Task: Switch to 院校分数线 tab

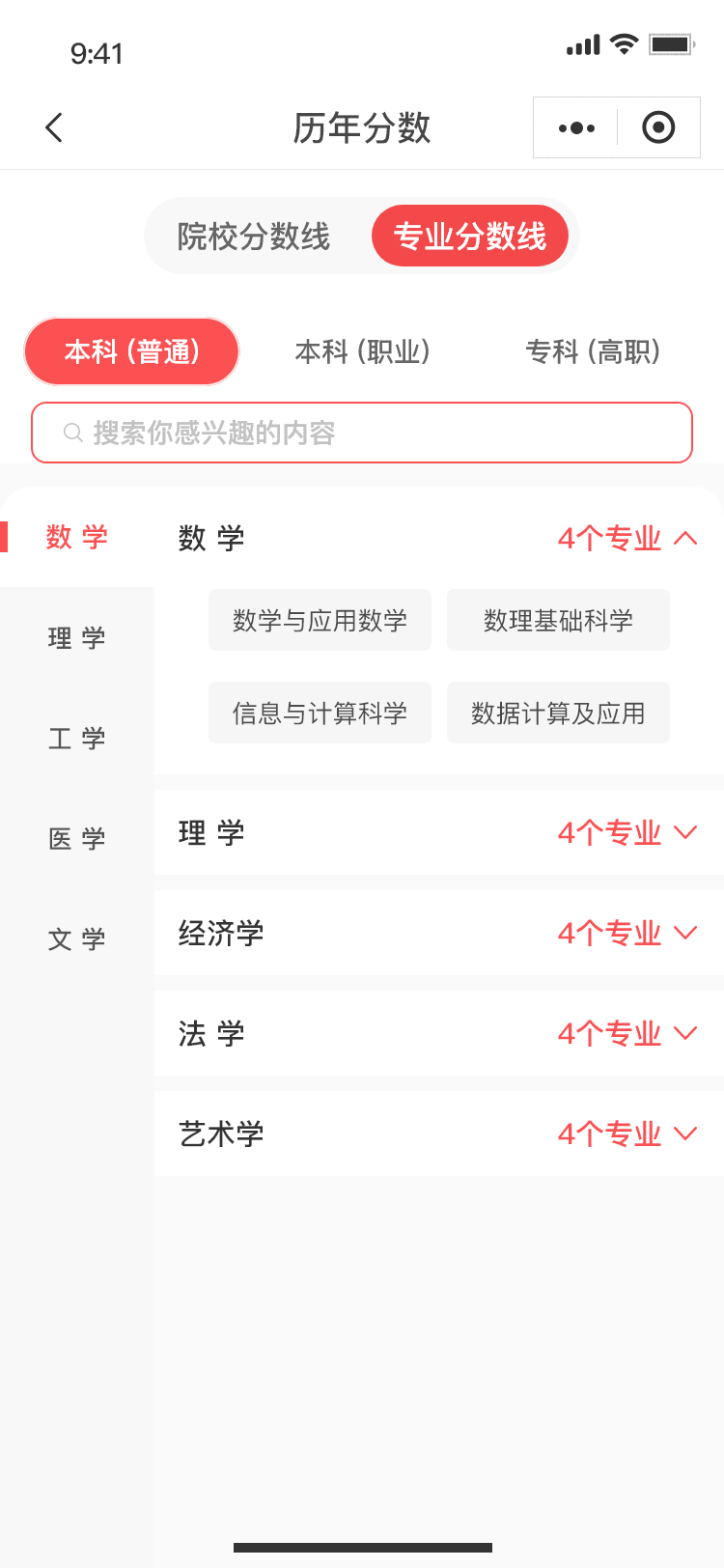Action: 254,237
